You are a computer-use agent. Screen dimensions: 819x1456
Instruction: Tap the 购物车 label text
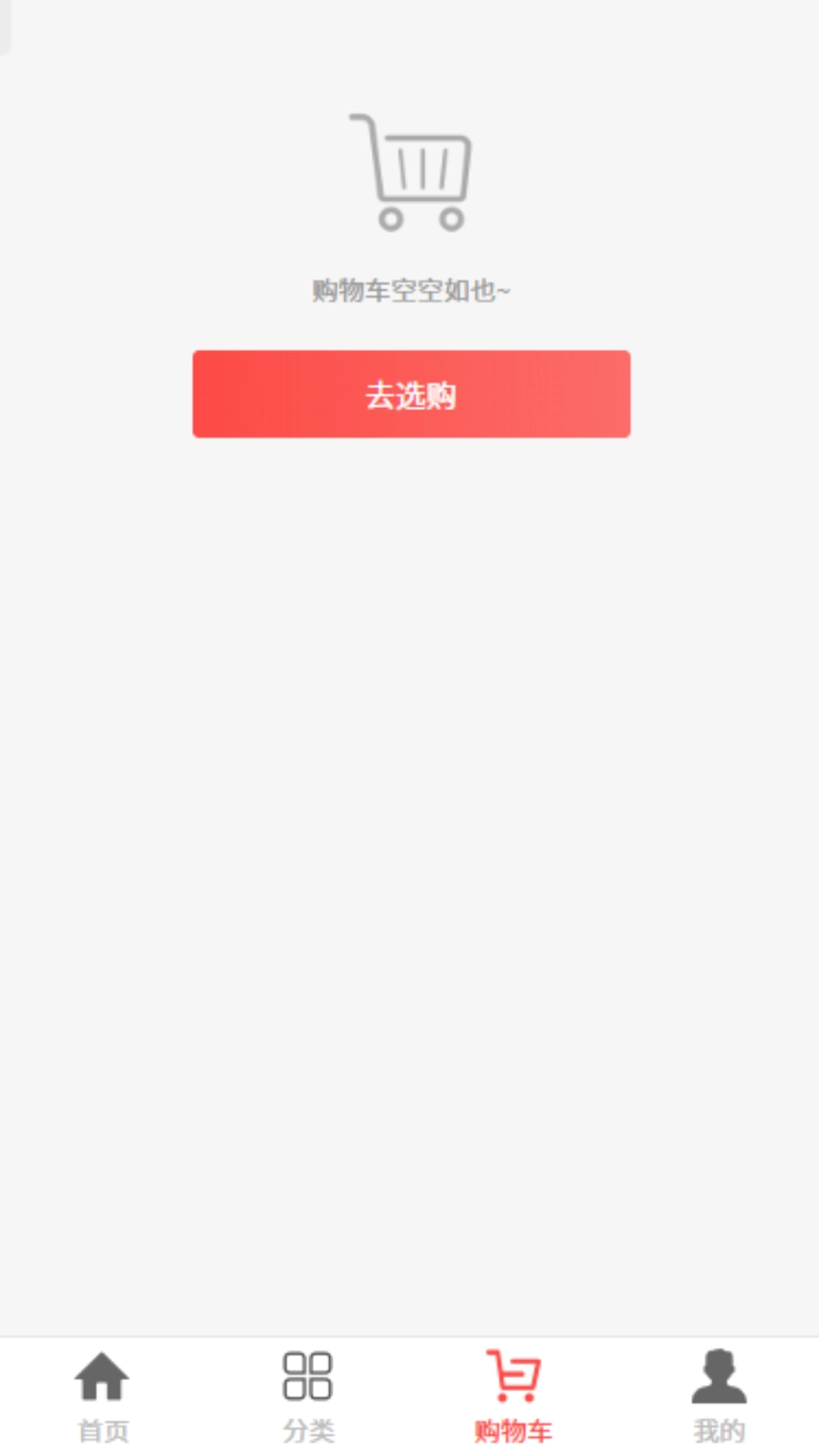click(512, 1432)
